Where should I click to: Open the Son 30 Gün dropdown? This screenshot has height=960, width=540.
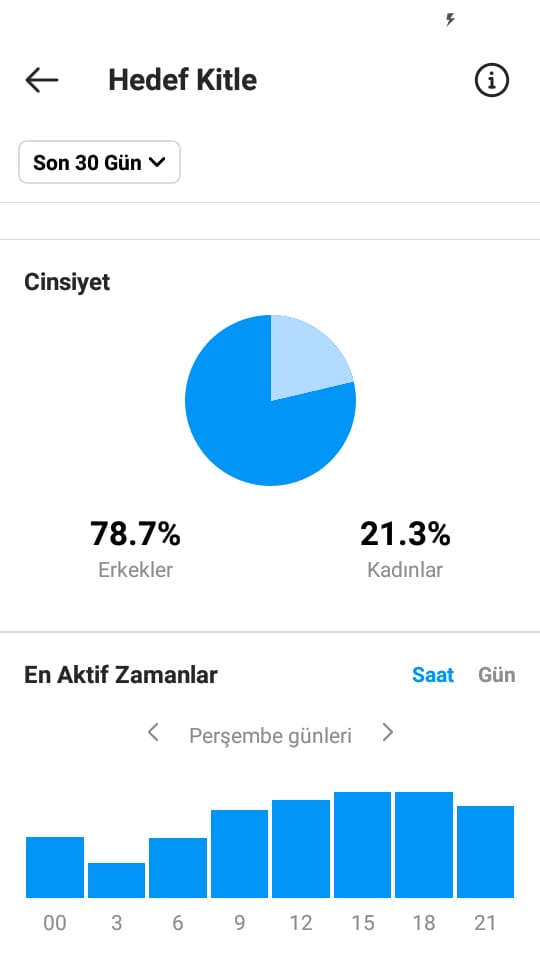coord(99,162)
